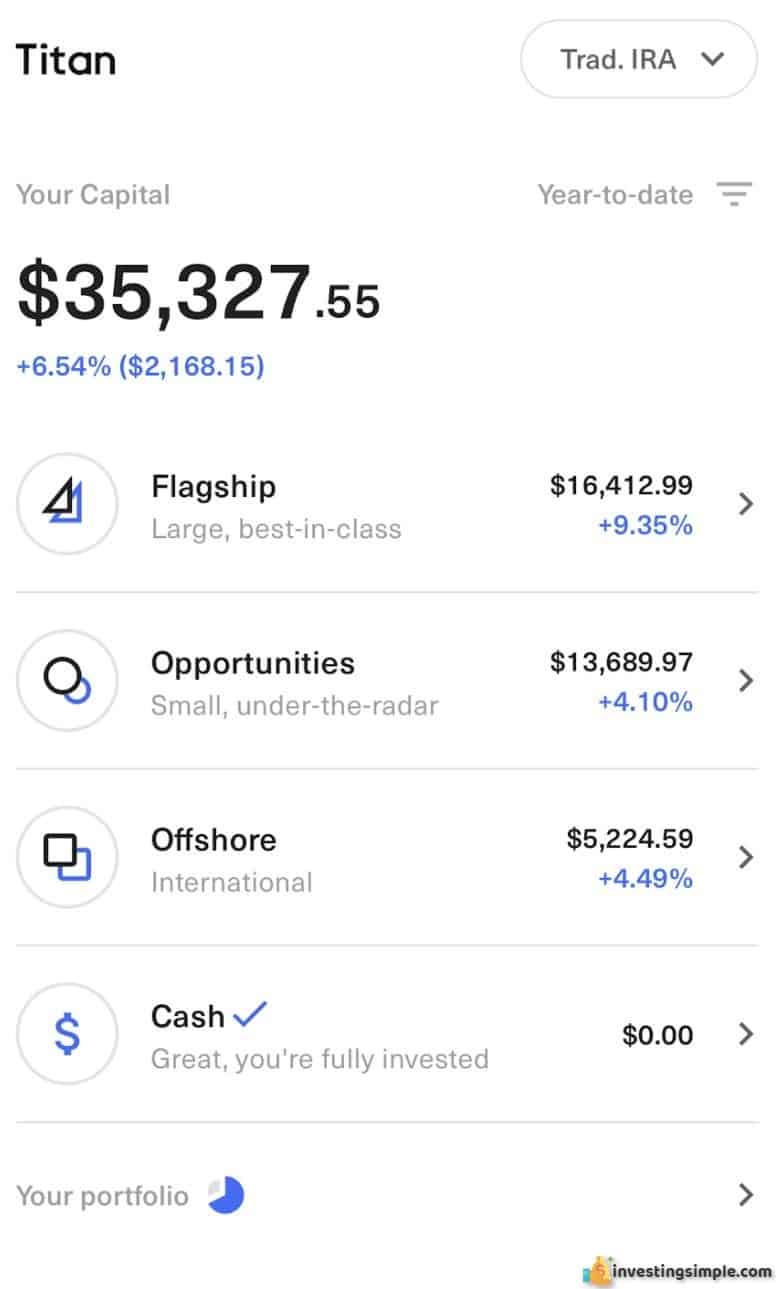This screenshot has width=780, height=1289.
Task: Open the Trad. IRA account dropdown
Action: (x=639, y=59)
